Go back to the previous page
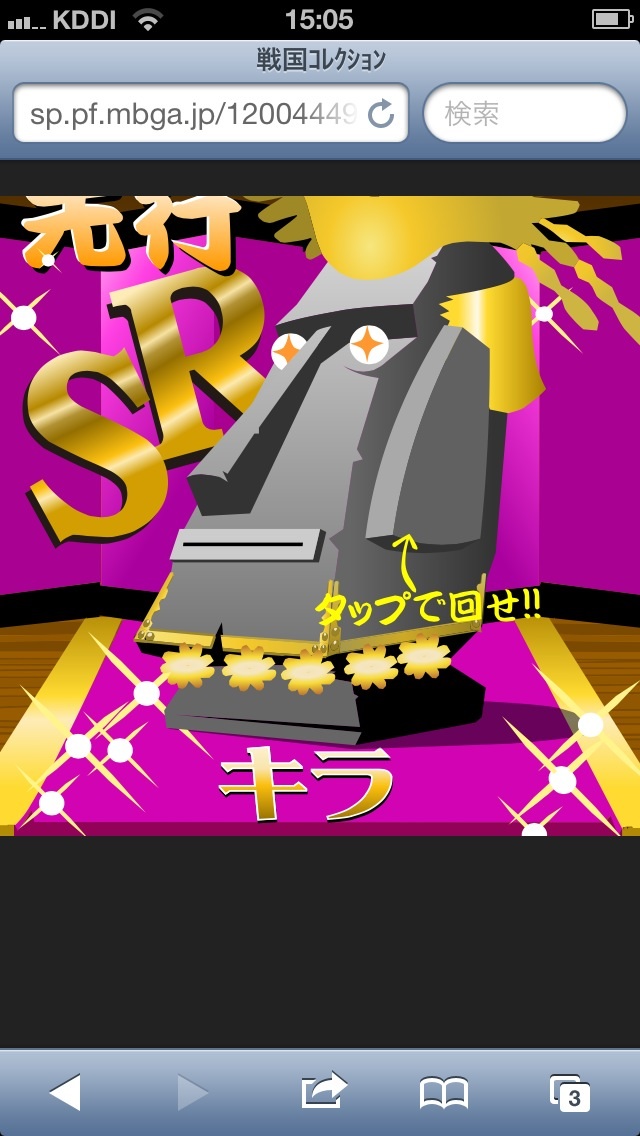Screen dimensions: 640x1136 pos(65,1092)
